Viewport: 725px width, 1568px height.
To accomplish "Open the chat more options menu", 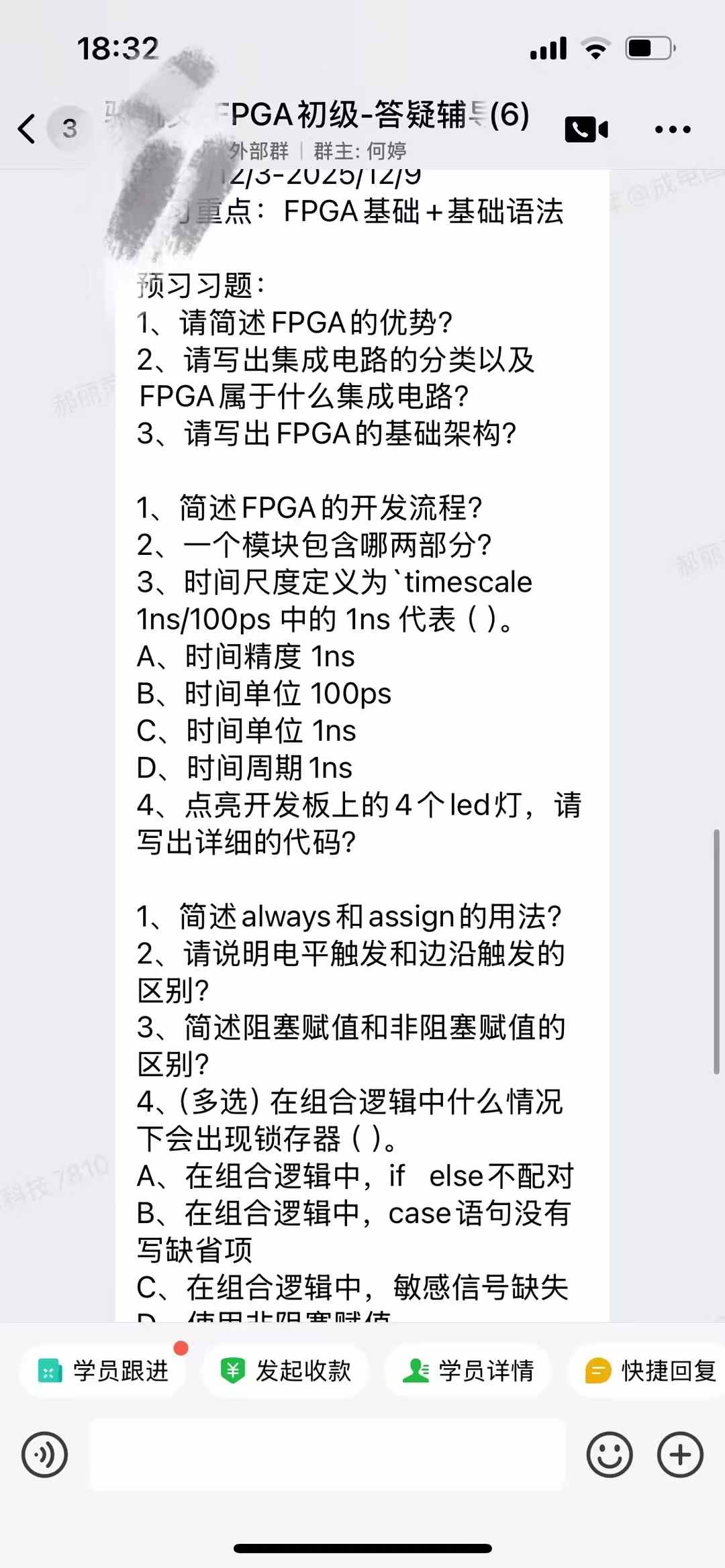I will pos(673,129).
